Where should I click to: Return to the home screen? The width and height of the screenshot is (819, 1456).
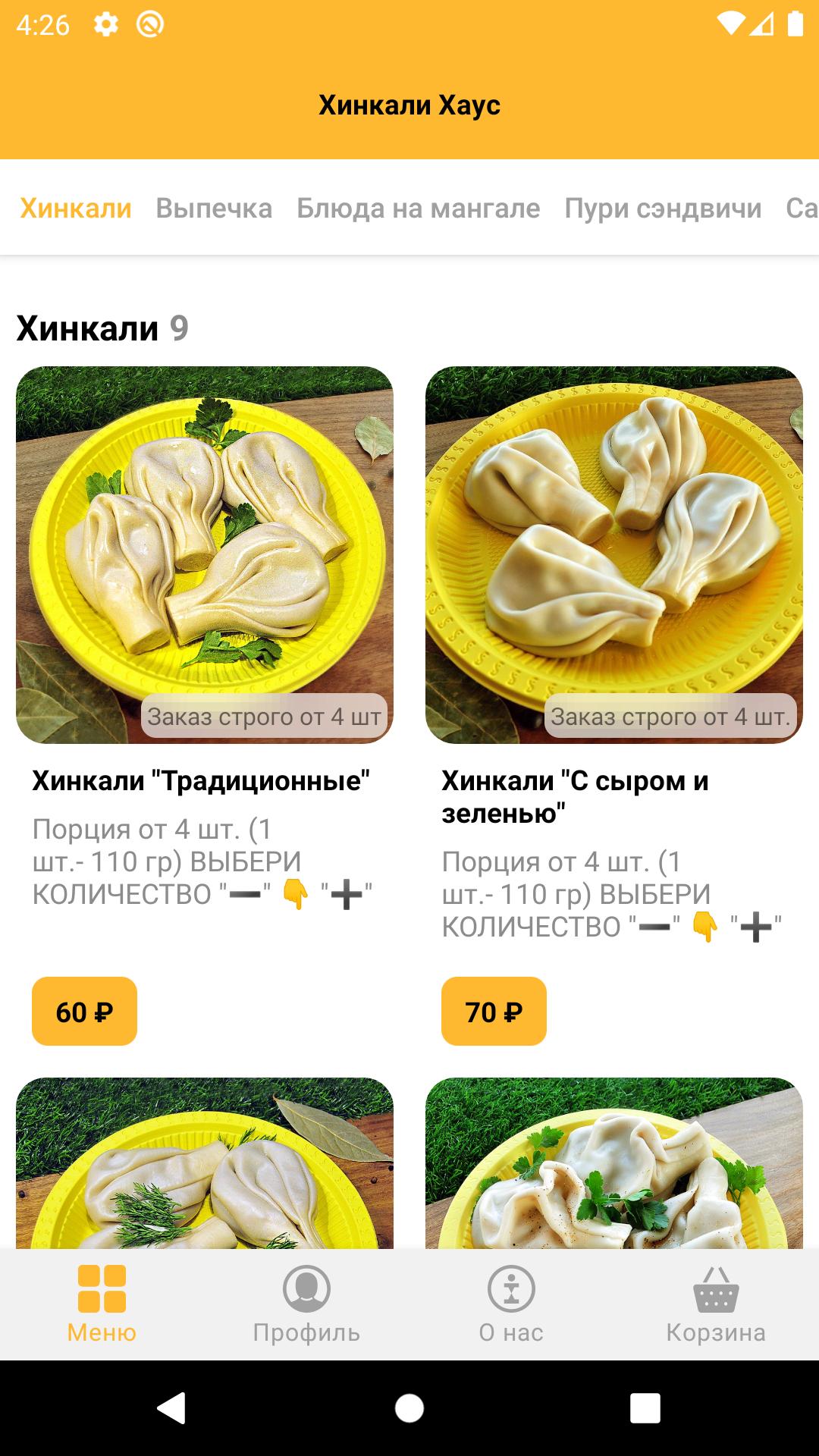click(x=409, y=1409)
